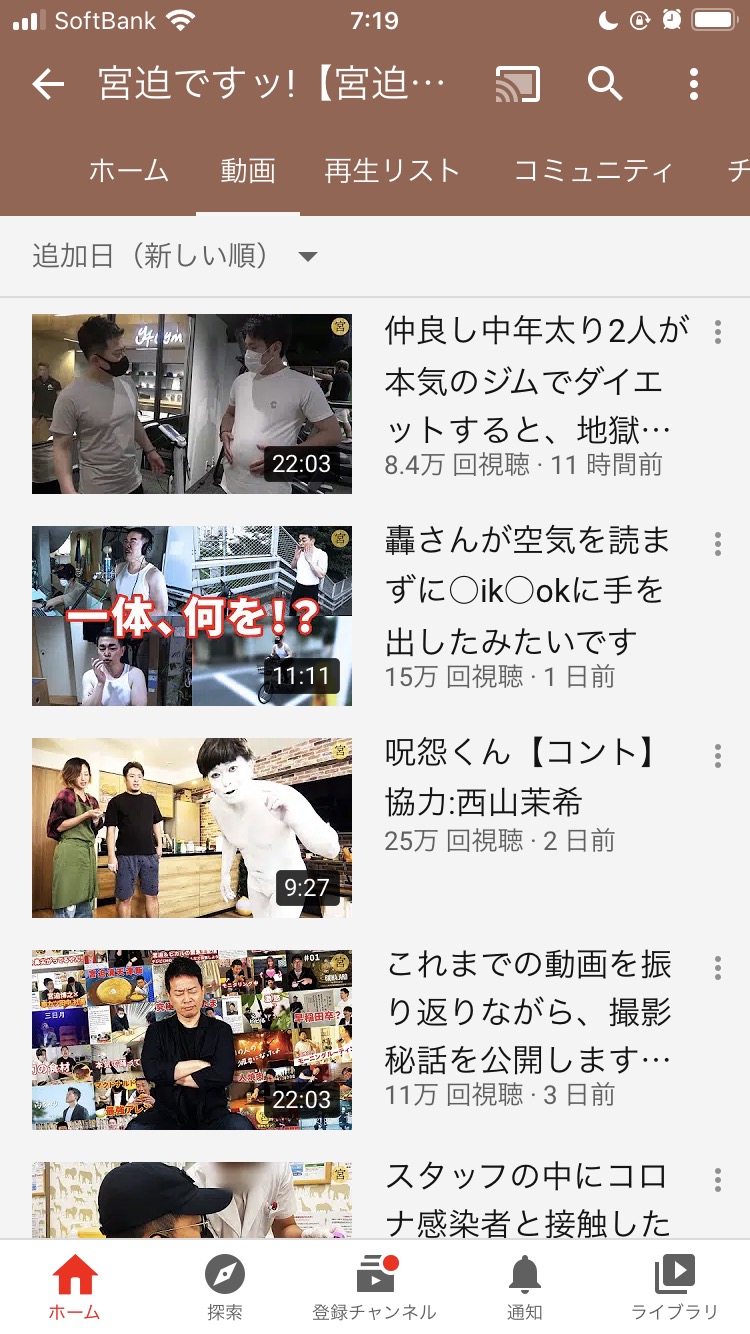Viewport: 750px width, 1334px height.
Task: Open the channel overflow menu
Action: click(x=694, y=85)
